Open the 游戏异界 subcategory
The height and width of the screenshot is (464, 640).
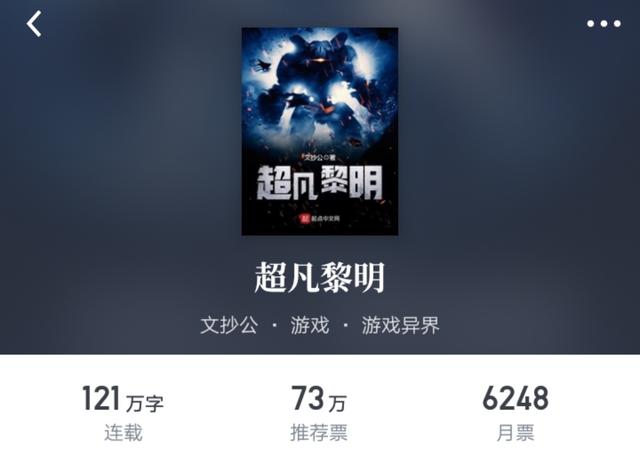click(400, 326)
